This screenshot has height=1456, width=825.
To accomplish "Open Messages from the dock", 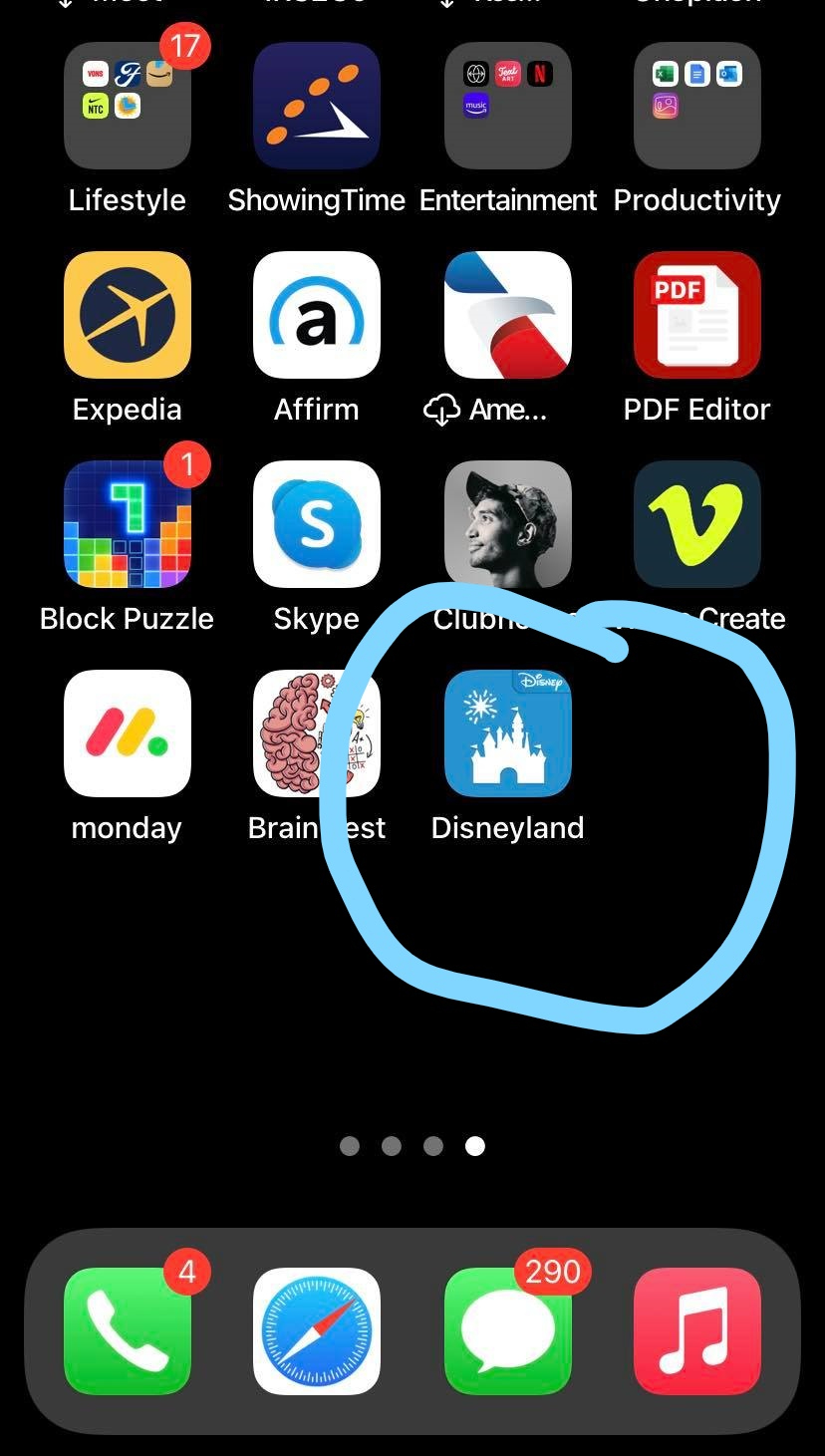I will click(508, 1331).
